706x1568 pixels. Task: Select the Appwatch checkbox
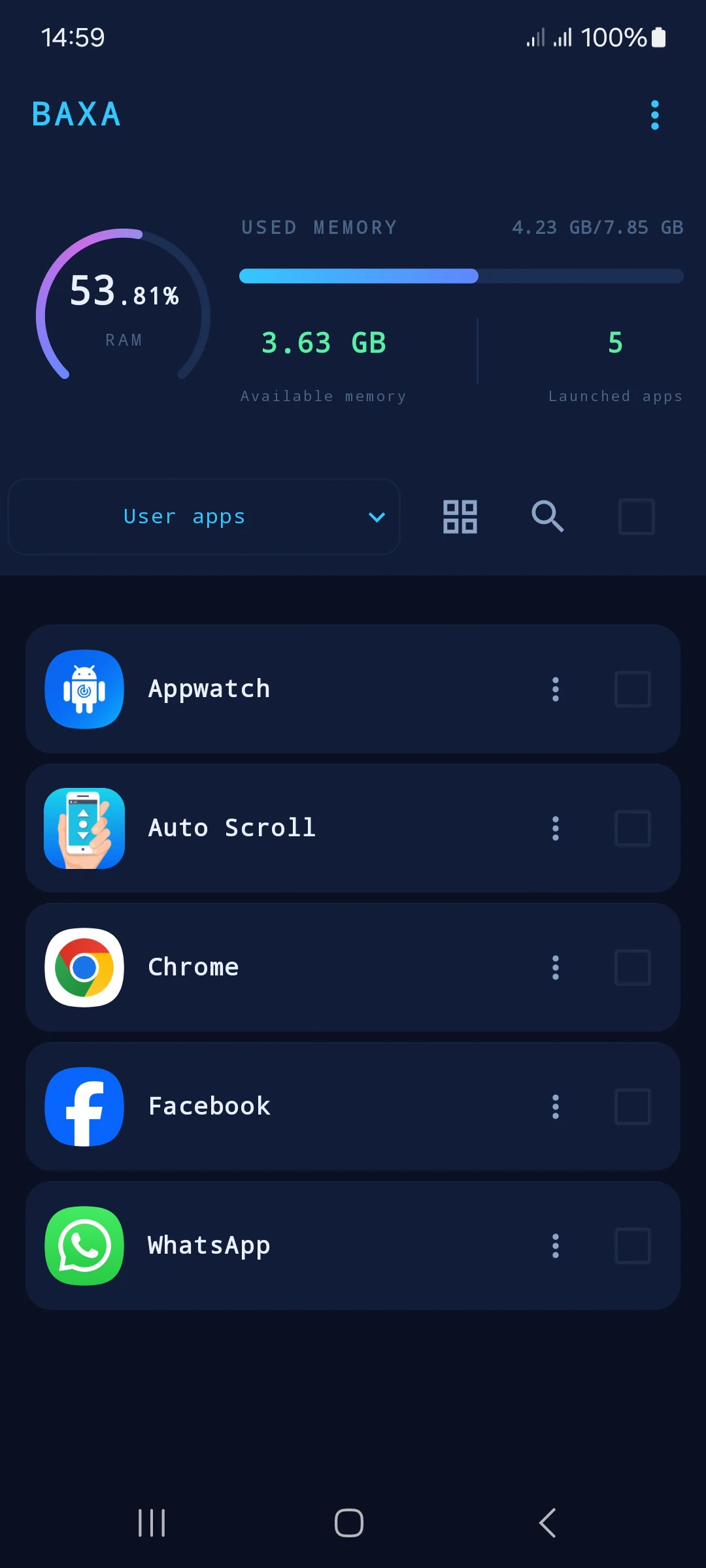click(x=632, y=689)
